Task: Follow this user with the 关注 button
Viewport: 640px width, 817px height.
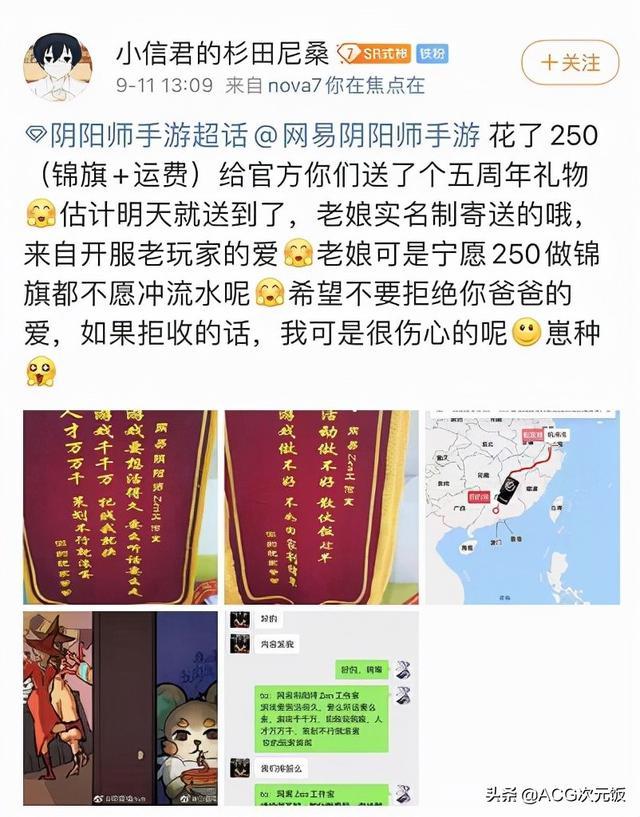Action: pos(571,62)
